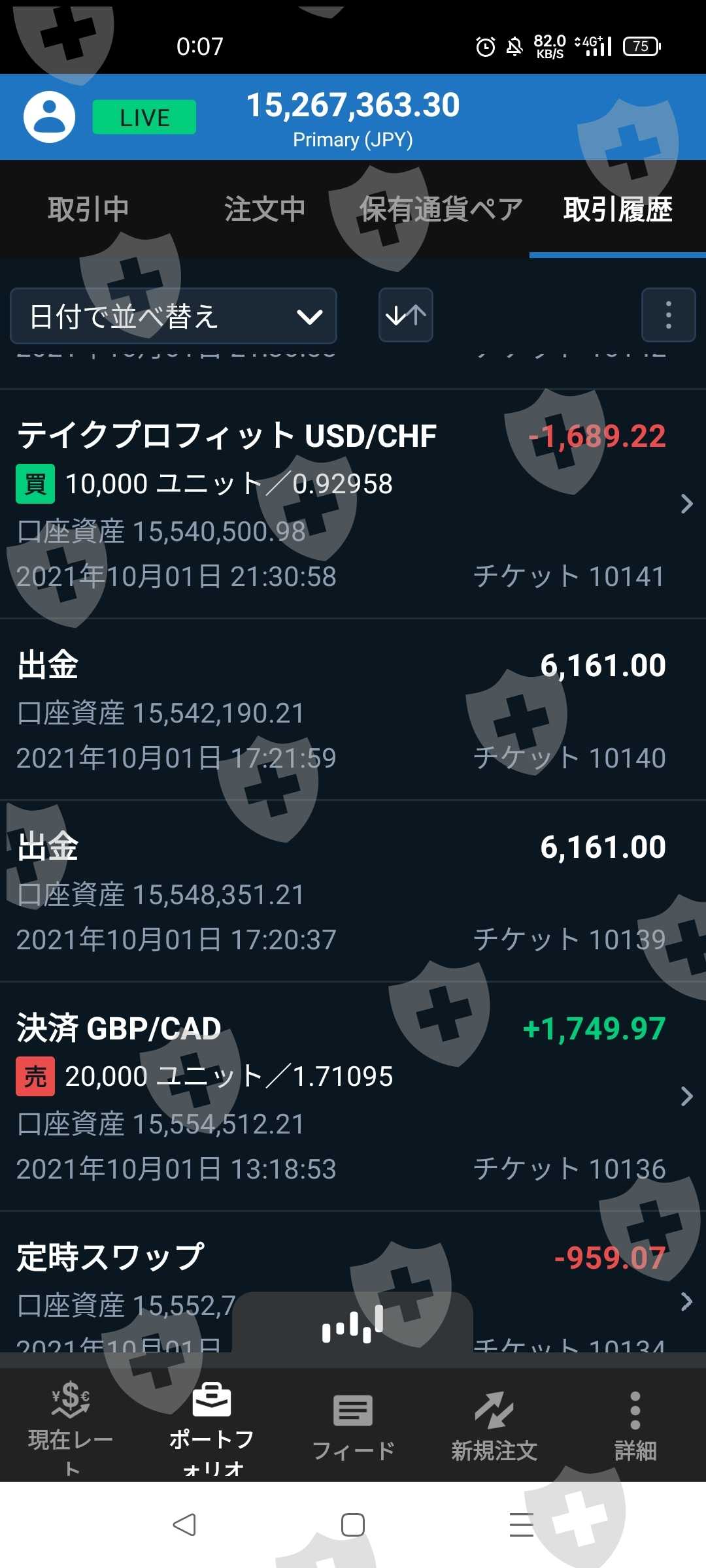The image size is (706, 1568).
Task: Open USD/CHF take profit ticket 10141
Action: pos(353,504)
